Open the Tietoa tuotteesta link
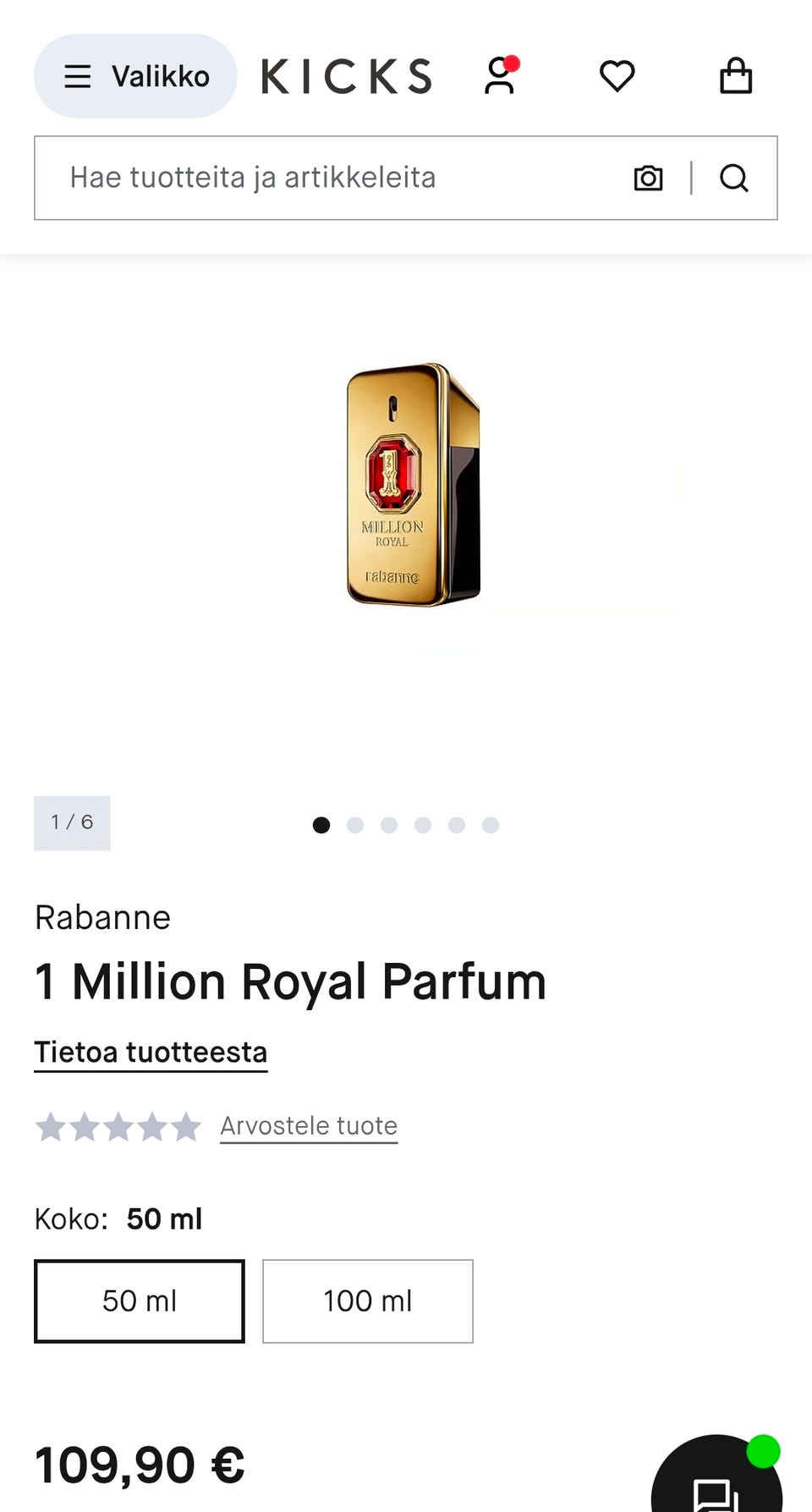The height and width of the screenshot is (1512, 812). (x=151, y=1052)
